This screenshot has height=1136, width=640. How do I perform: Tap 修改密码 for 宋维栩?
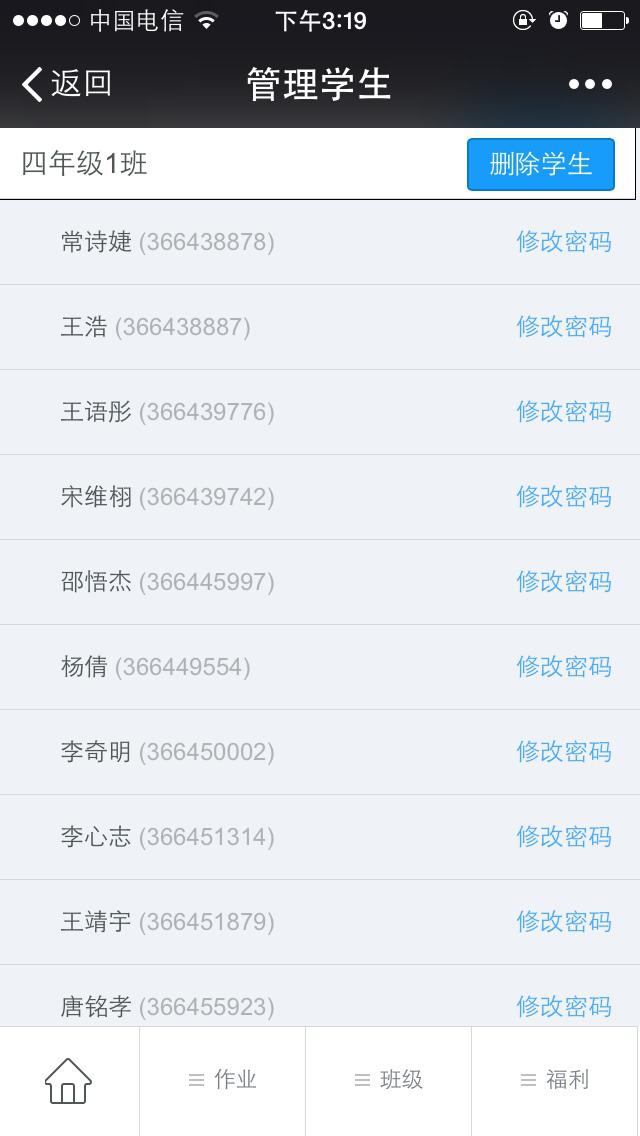point(564,496)
